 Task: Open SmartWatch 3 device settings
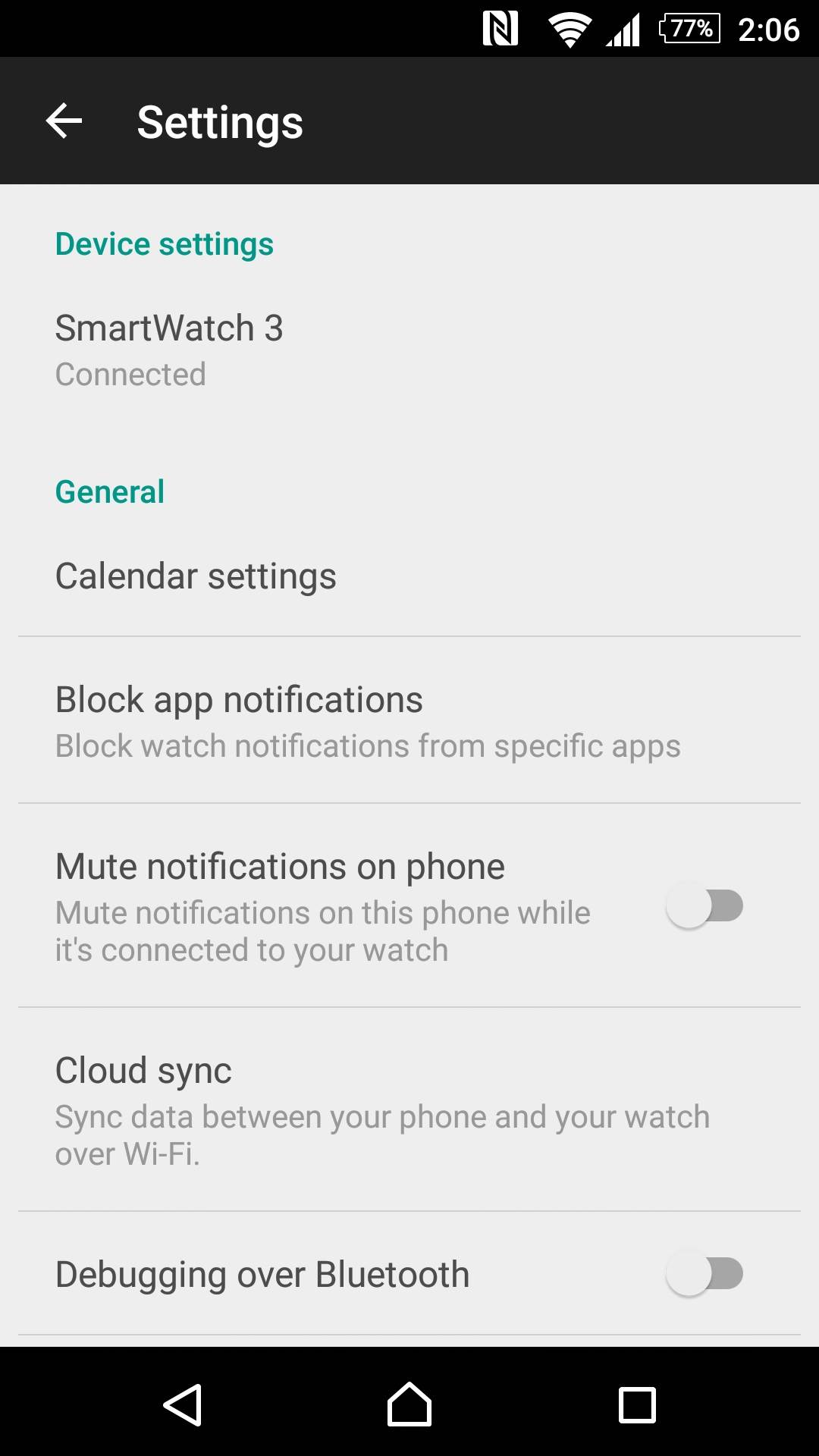coord(169,349)
